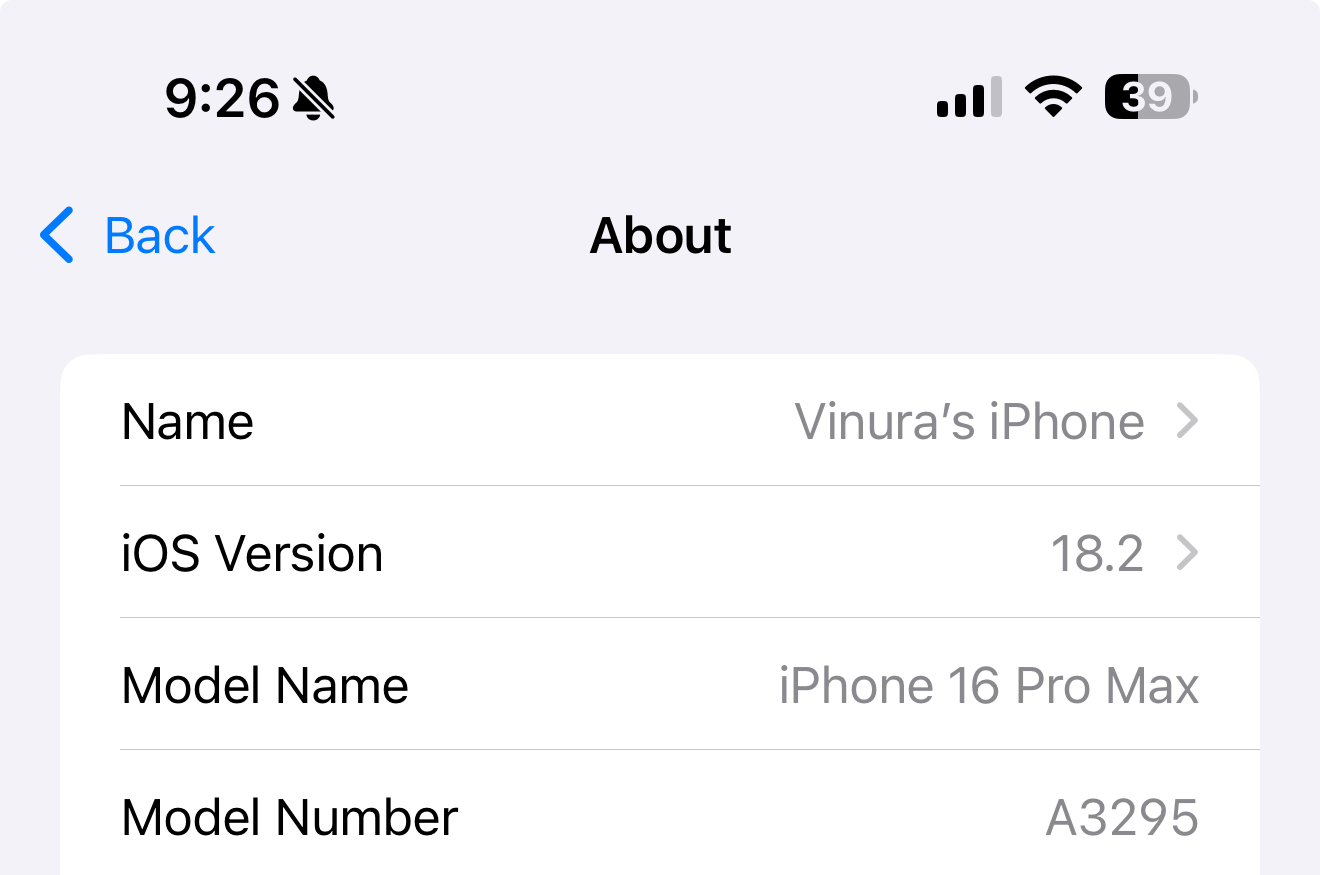This screenshot has width=1320, height=875.
Task: Open the iOS Version details row
Action: click(x=660, y=553)
